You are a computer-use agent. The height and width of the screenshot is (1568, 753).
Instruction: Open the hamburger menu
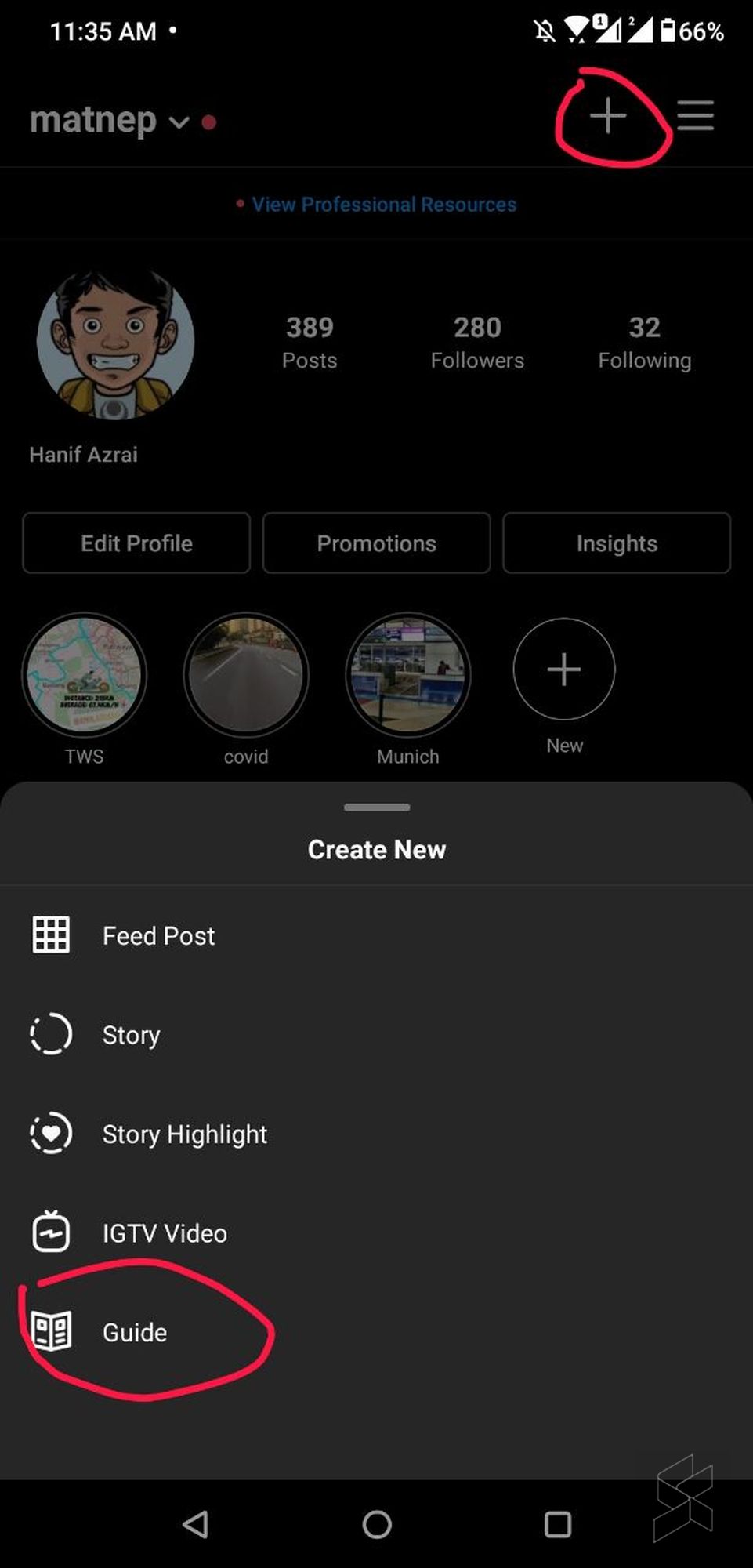tap(695, 115)
